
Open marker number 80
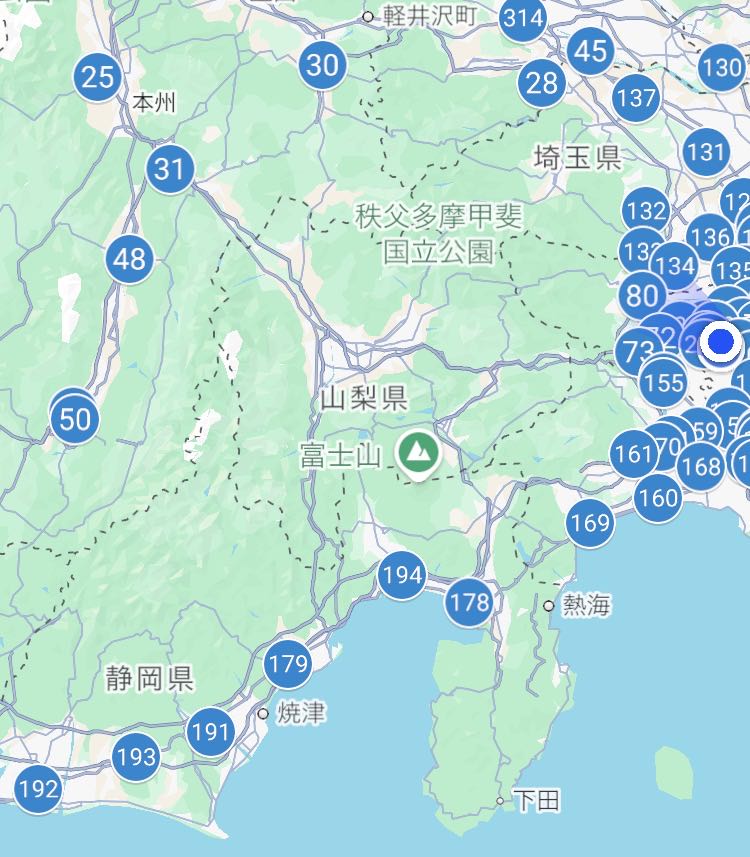tap(641, 296)
